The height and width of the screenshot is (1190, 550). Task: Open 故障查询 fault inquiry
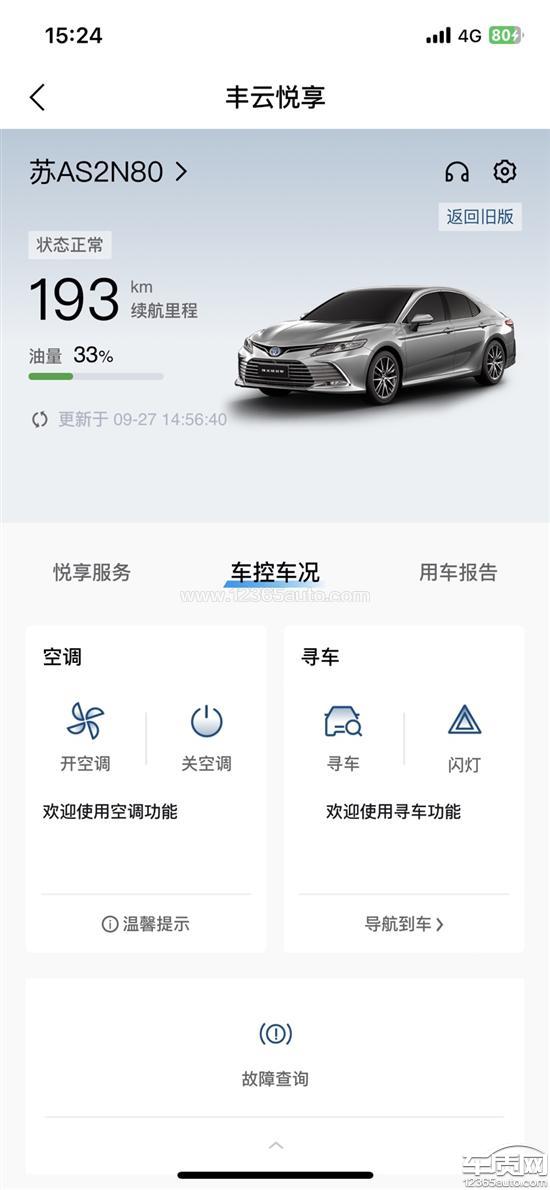[x=275, y=1053]
